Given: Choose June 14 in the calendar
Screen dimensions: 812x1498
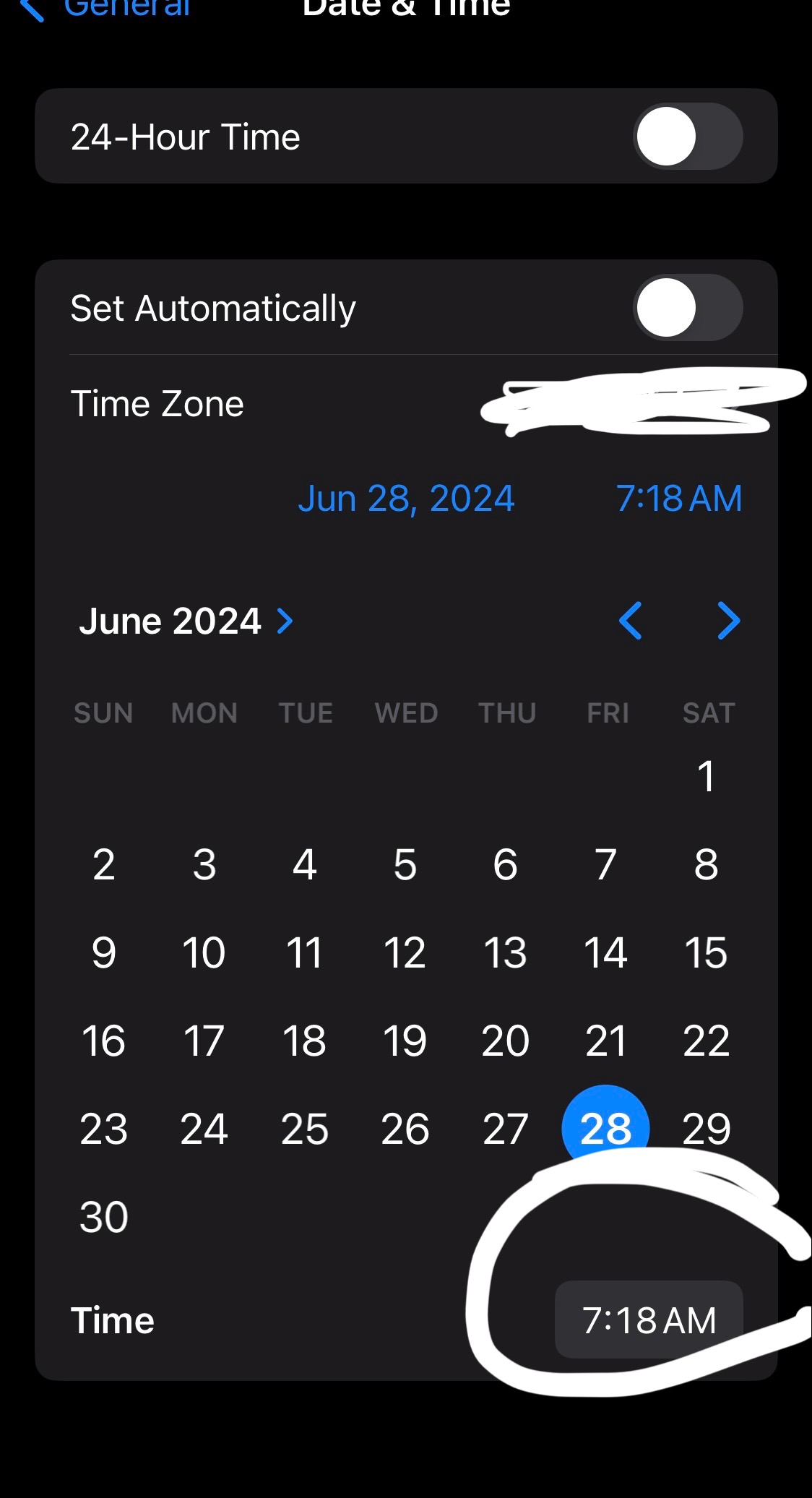Looking at the screenshot, I should [605, 953].
